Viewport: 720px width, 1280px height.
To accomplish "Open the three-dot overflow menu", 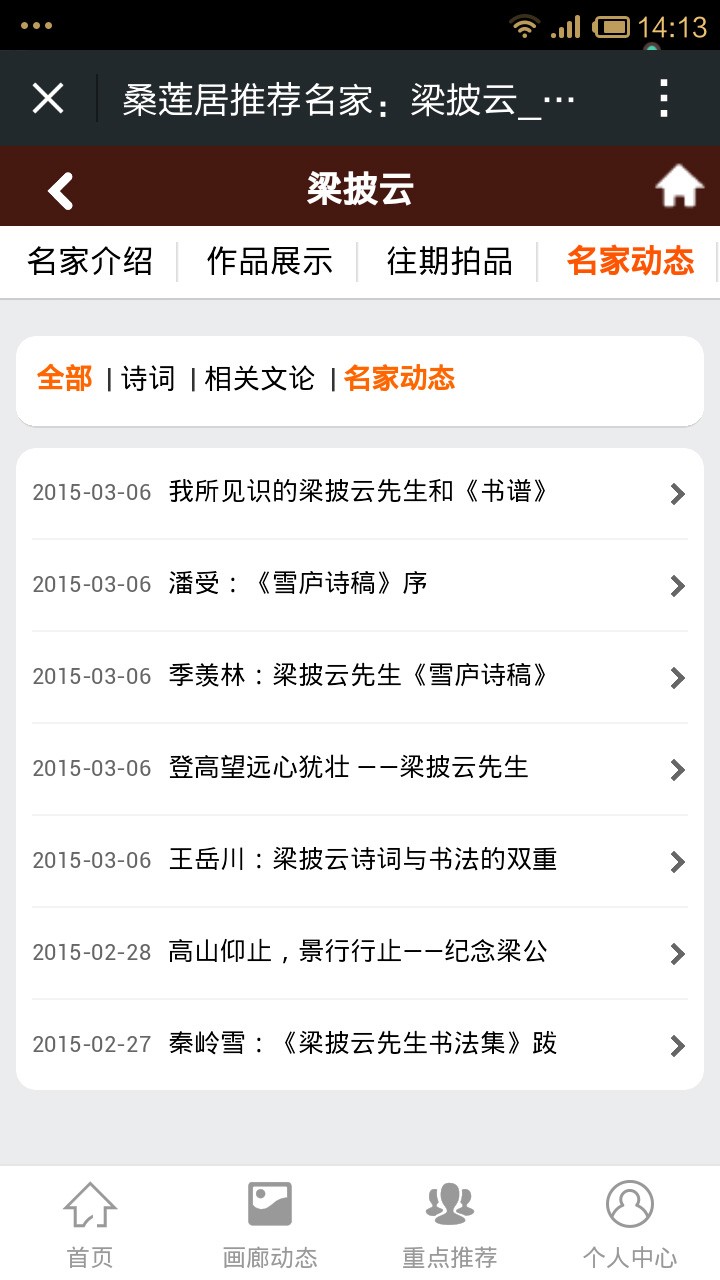I will 663,99.
